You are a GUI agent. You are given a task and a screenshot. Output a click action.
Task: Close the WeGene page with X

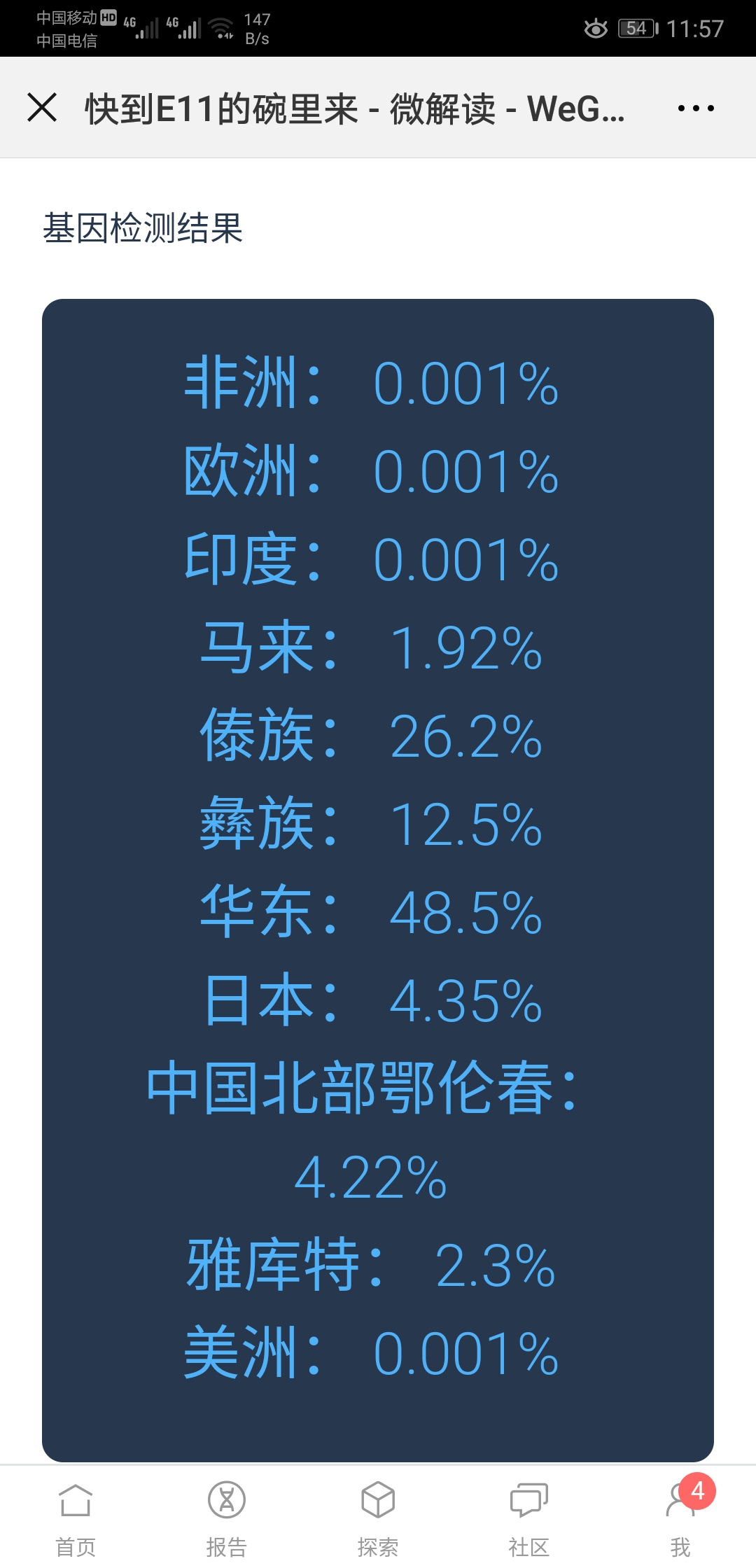42,108
